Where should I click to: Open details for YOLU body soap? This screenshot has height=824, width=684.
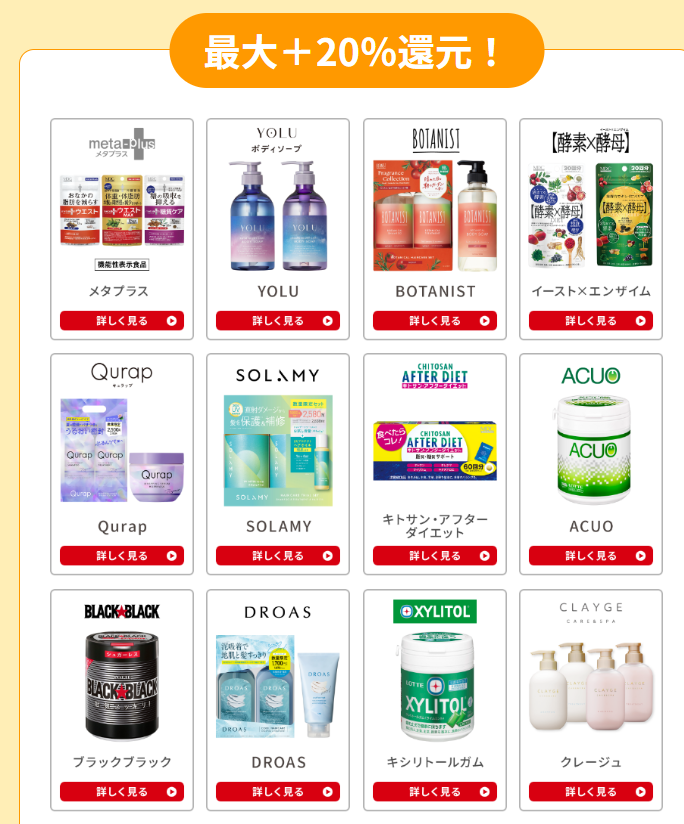(278, 321)
